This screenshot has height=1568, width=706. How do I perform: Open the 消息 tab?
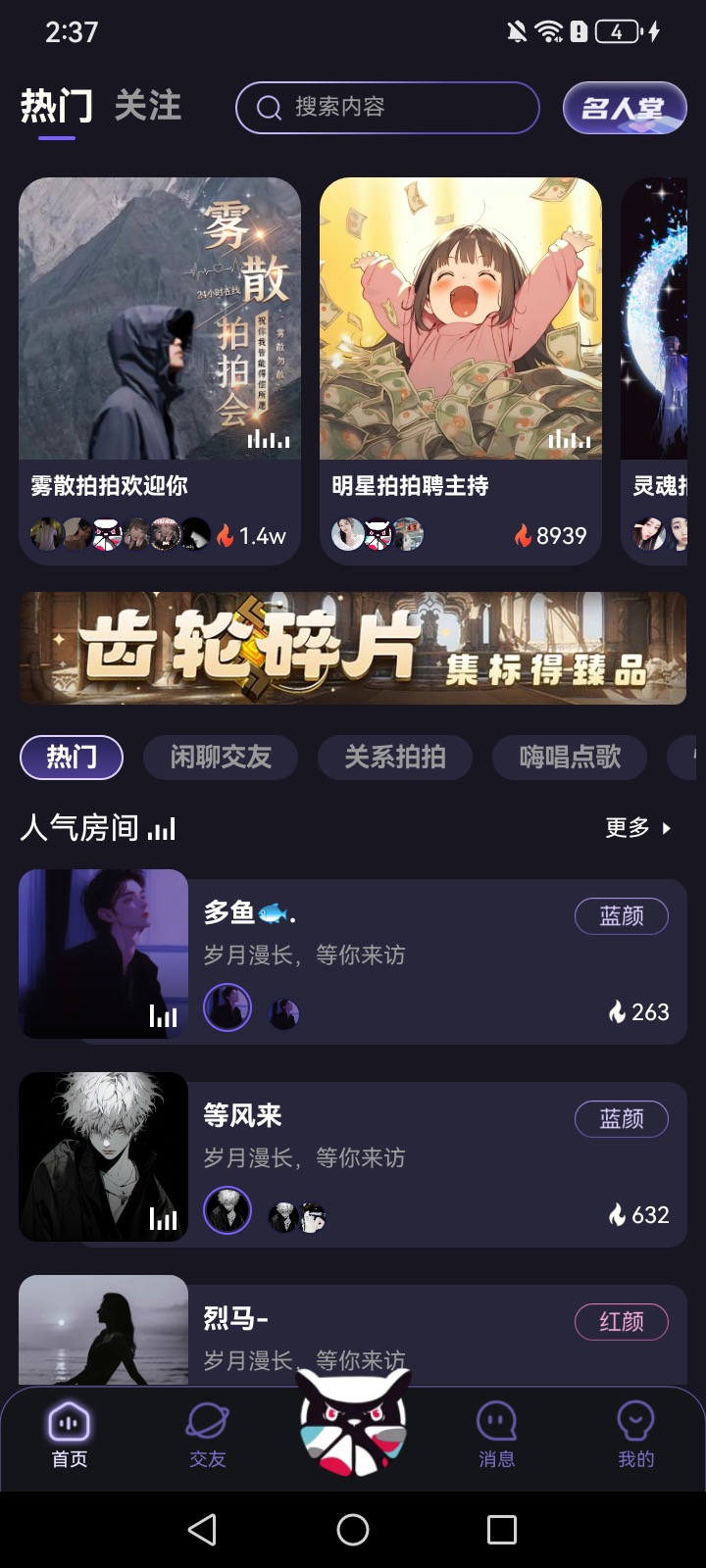point(496,1434)
